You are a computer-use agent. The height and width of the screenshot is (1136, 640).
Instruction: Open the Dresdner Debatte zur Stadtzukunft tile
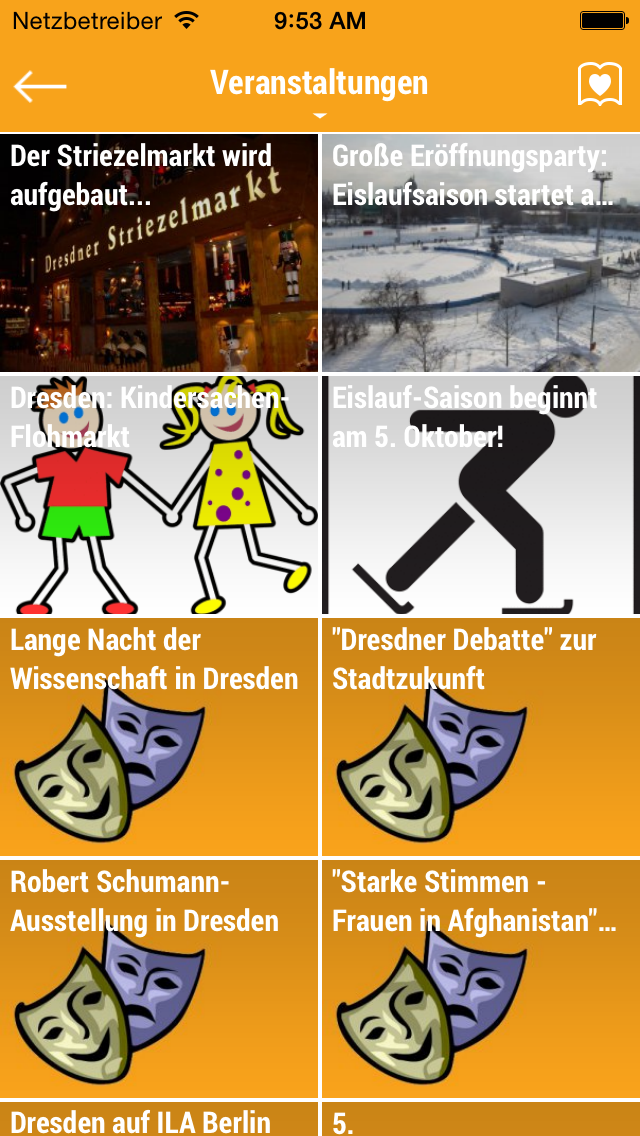(481, 737)
